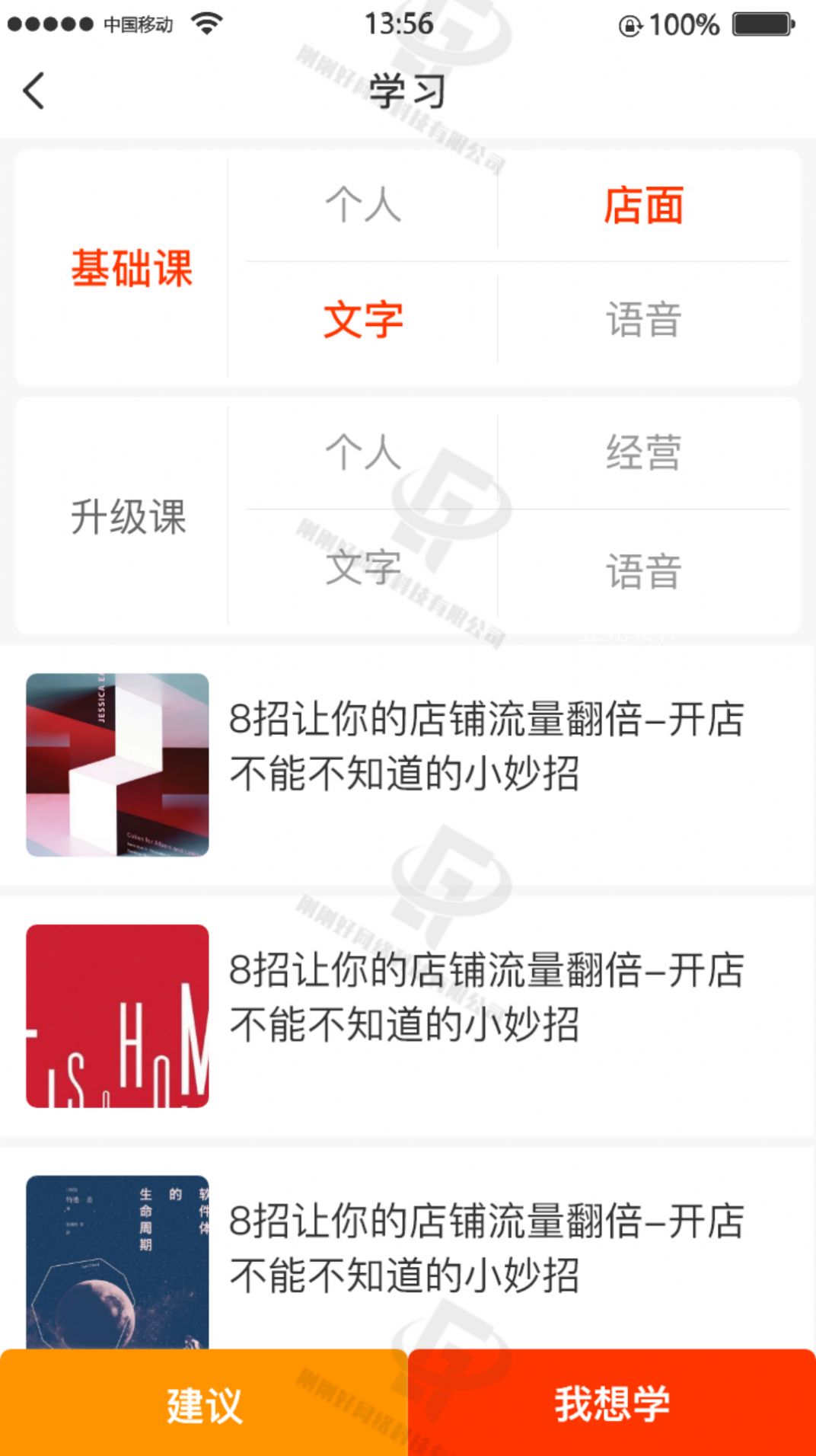Viewport: 816px width, 1456px height.
Task: Select 店面 filter under 基础课
Action: 643,203
